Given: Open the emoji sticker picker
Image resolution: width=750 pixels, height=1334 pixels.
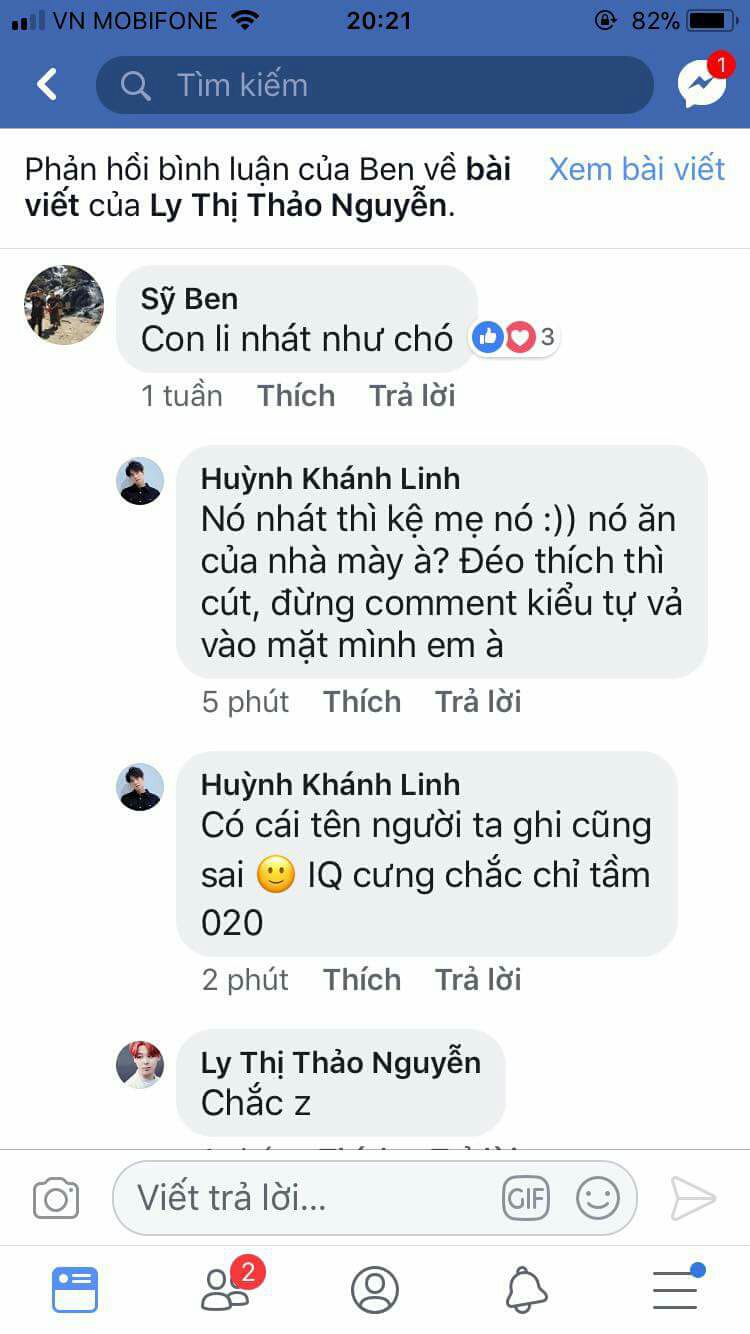Looking at the screenshot, I should pyautogui.click(x=598, y=1198).
